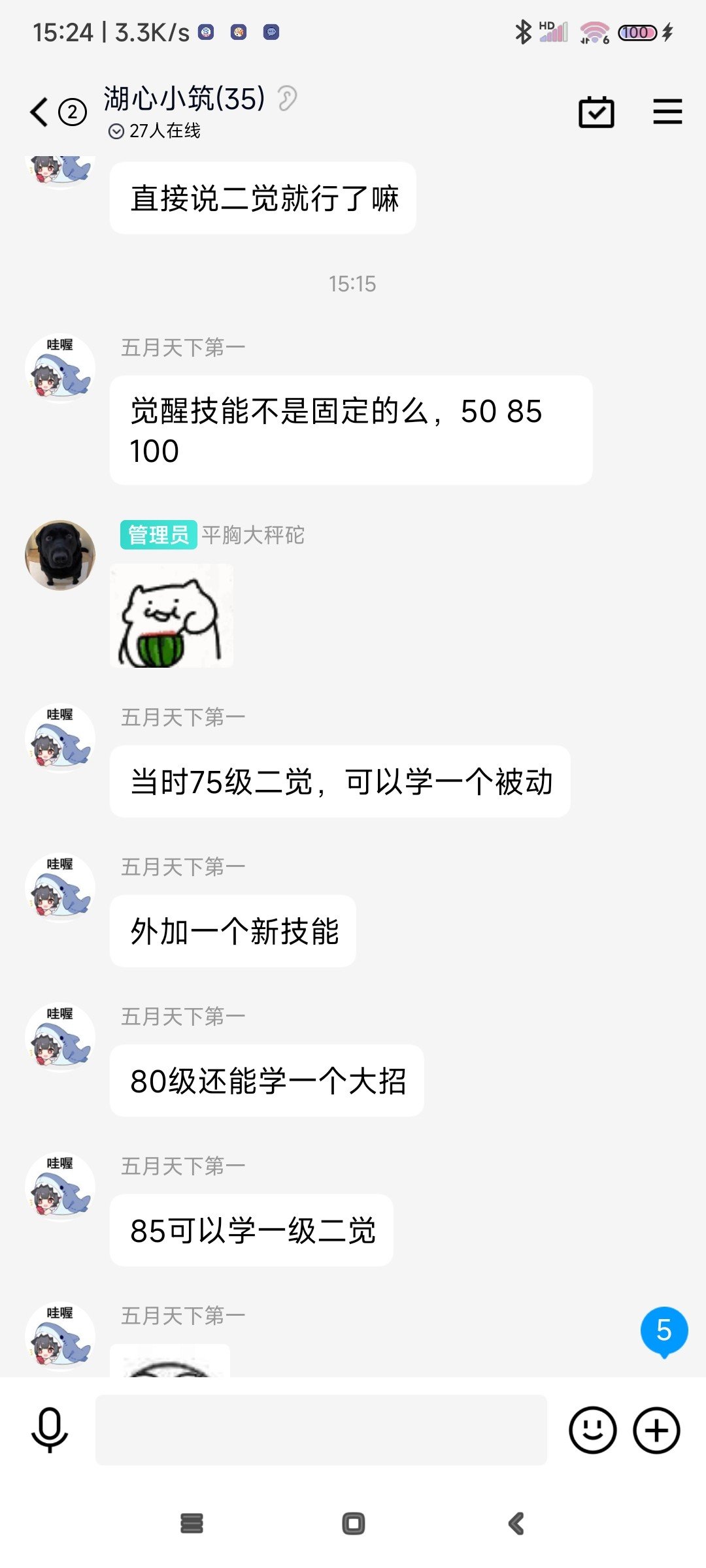Tap the group title 湖心小筑(35)
The image size is (706, 1568).
click(184, 99)
